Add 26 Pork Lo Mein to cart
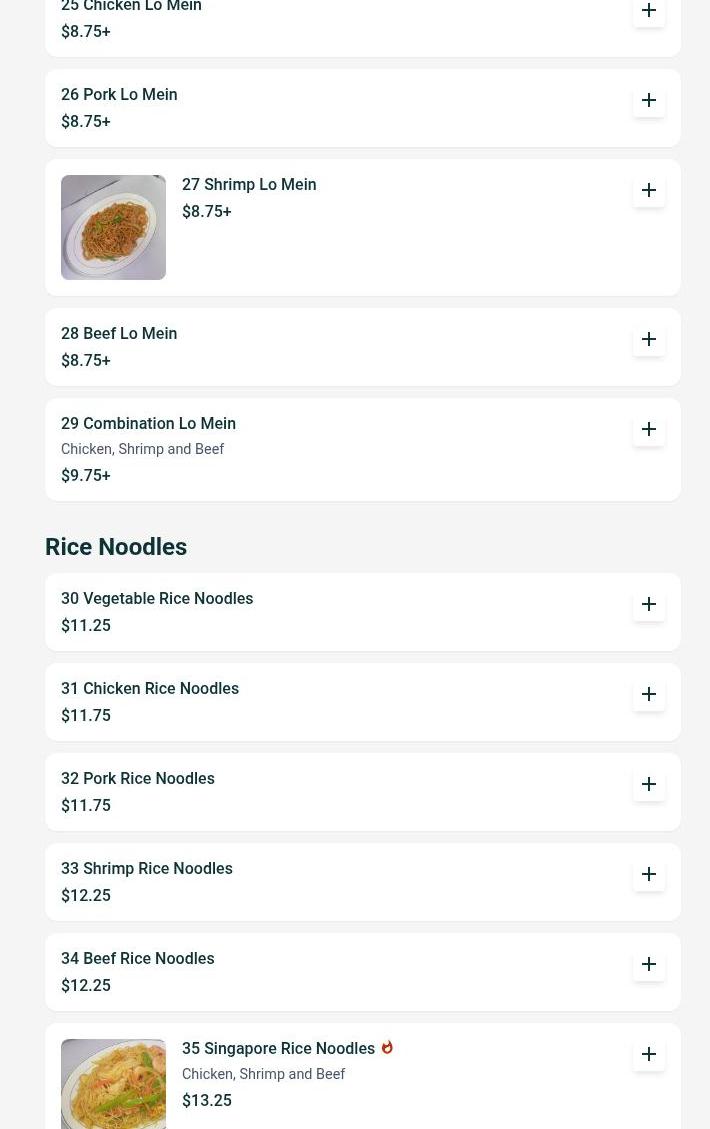Screen dimensions: 710x1129 649,100
